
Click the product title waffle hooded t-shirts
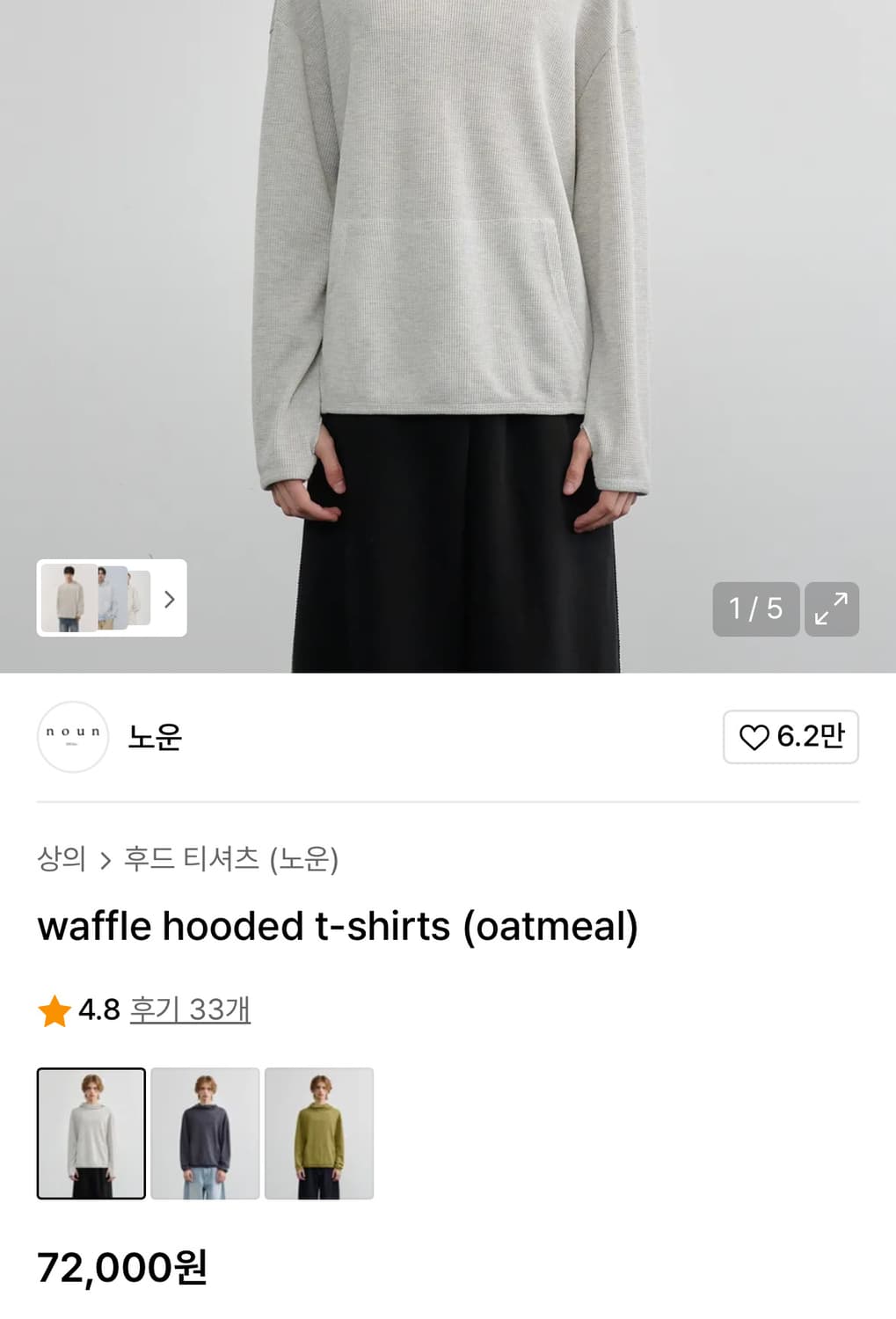339,925
